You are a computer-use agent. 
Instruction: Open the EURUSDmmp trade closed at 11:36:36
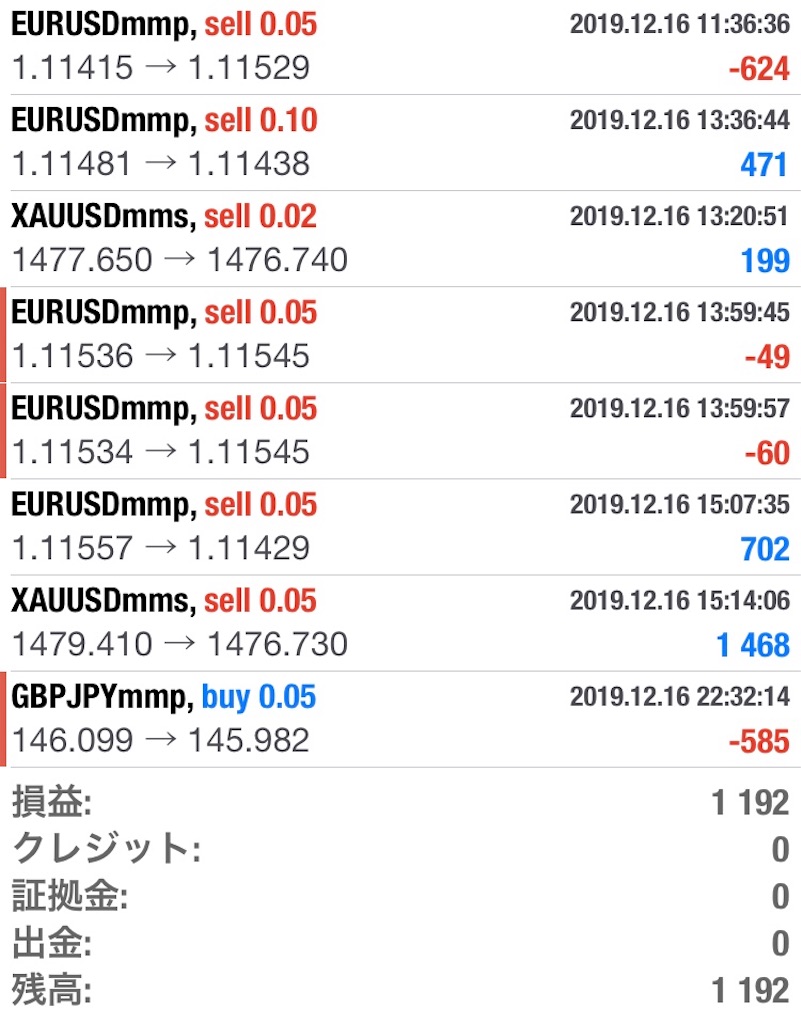[x=400, y=47]
